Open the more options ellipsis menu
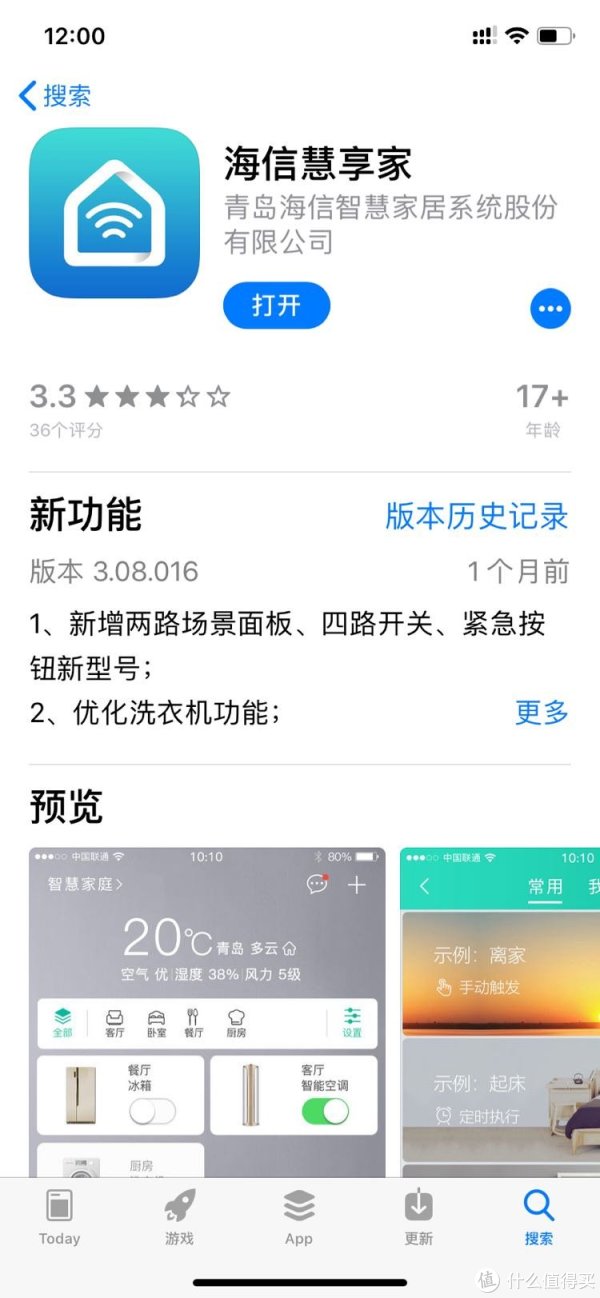600x1298 pixels. click(550, 309)
